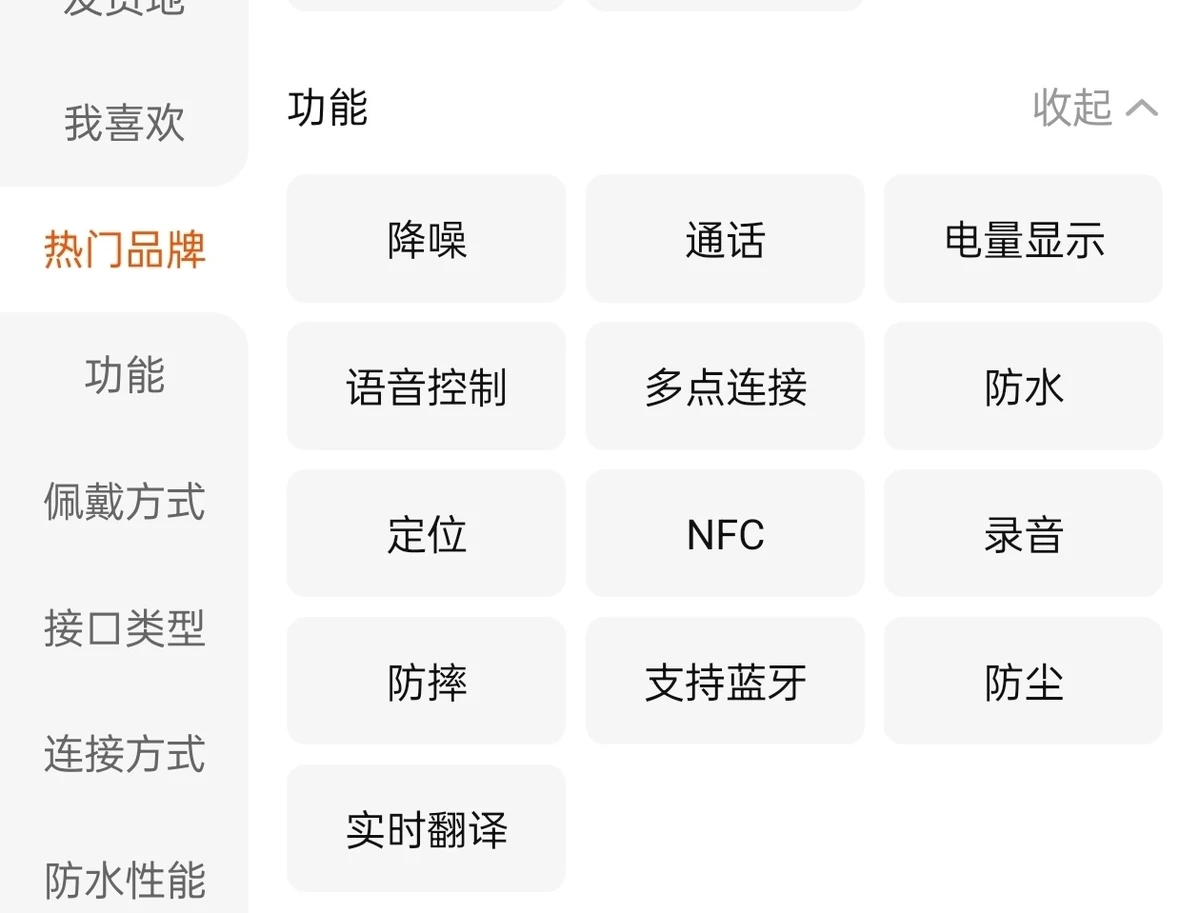
Task: Choose the 防尘 chip
Action: [x=1023, y=682]
